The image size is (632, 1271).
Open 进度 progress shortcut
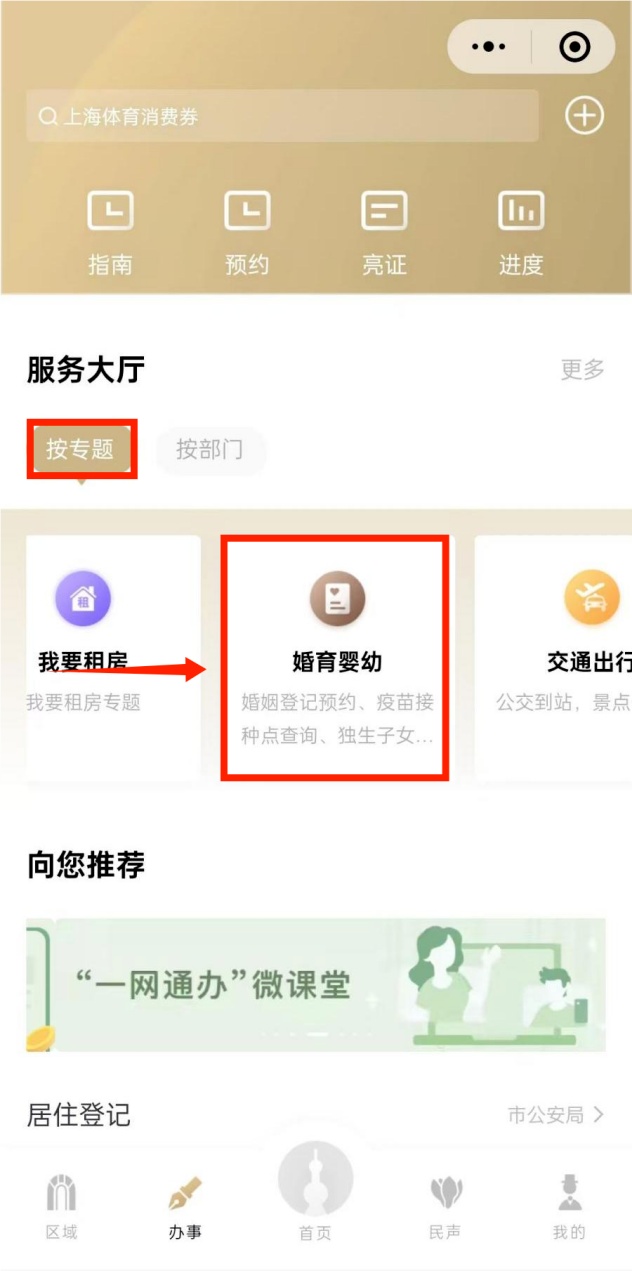[x=521, y=234]
